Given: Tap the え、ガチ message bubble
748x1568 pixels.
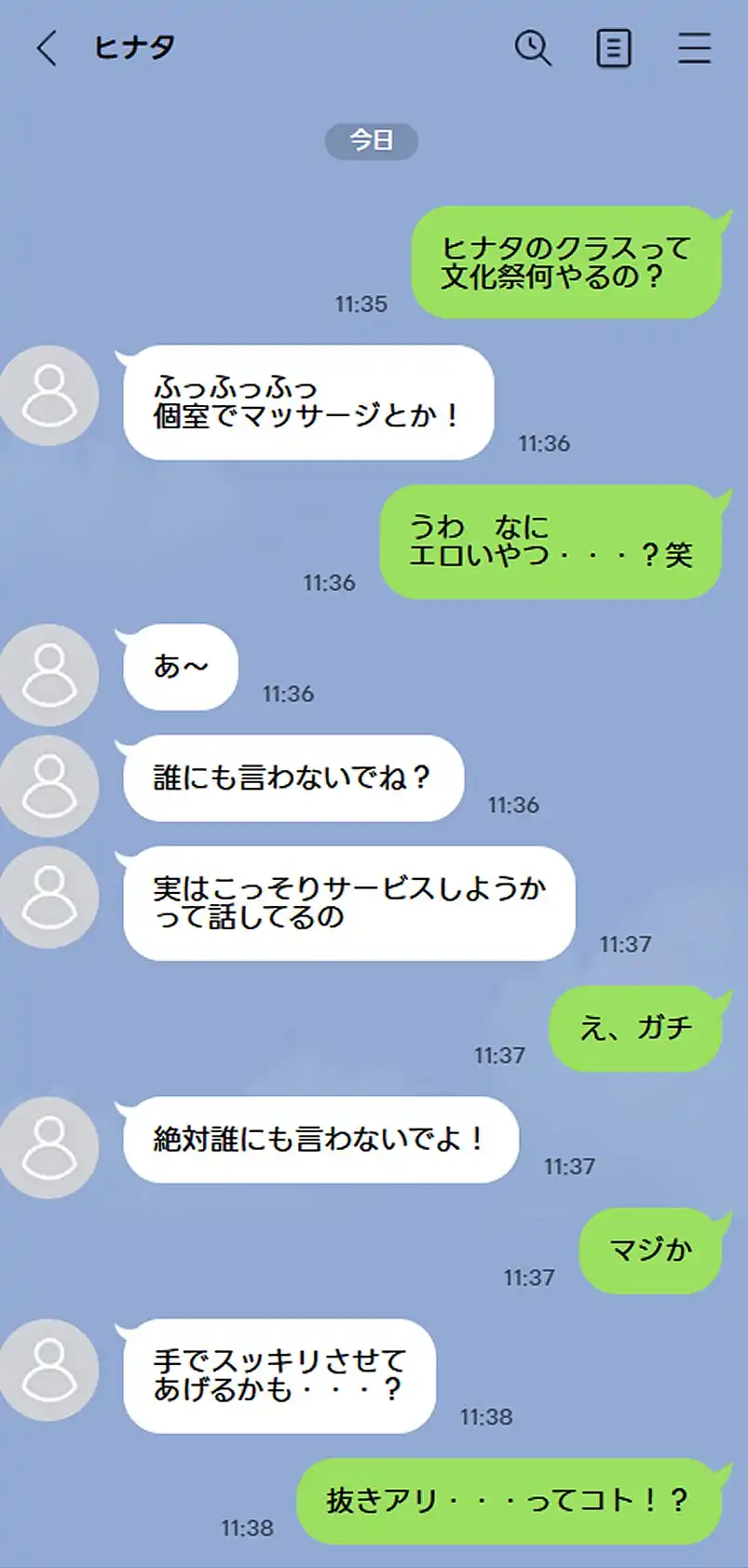Looking at the screenshot, I should pyautogui.click(x=636, y=1028).
